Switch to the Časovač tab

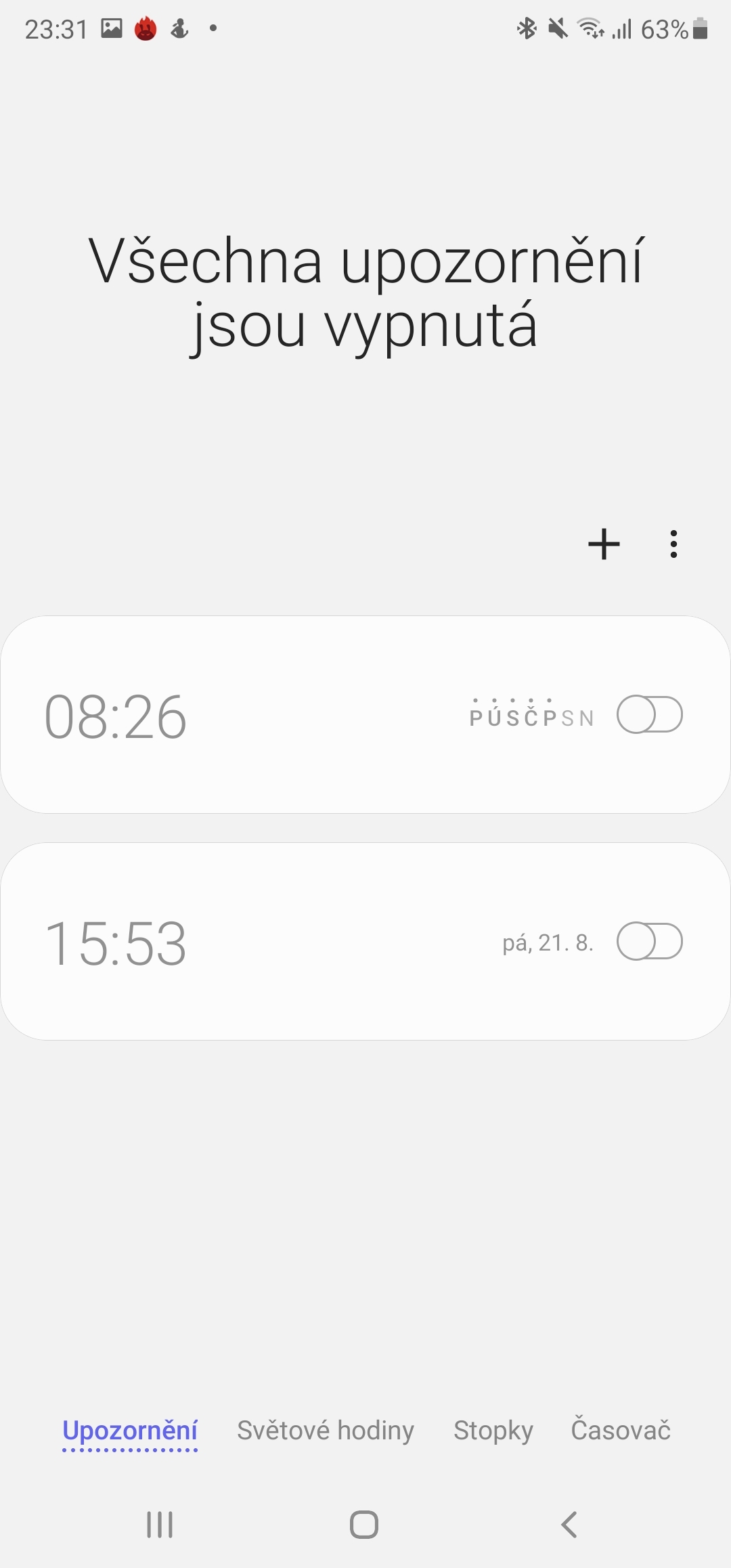[621, 1429]
